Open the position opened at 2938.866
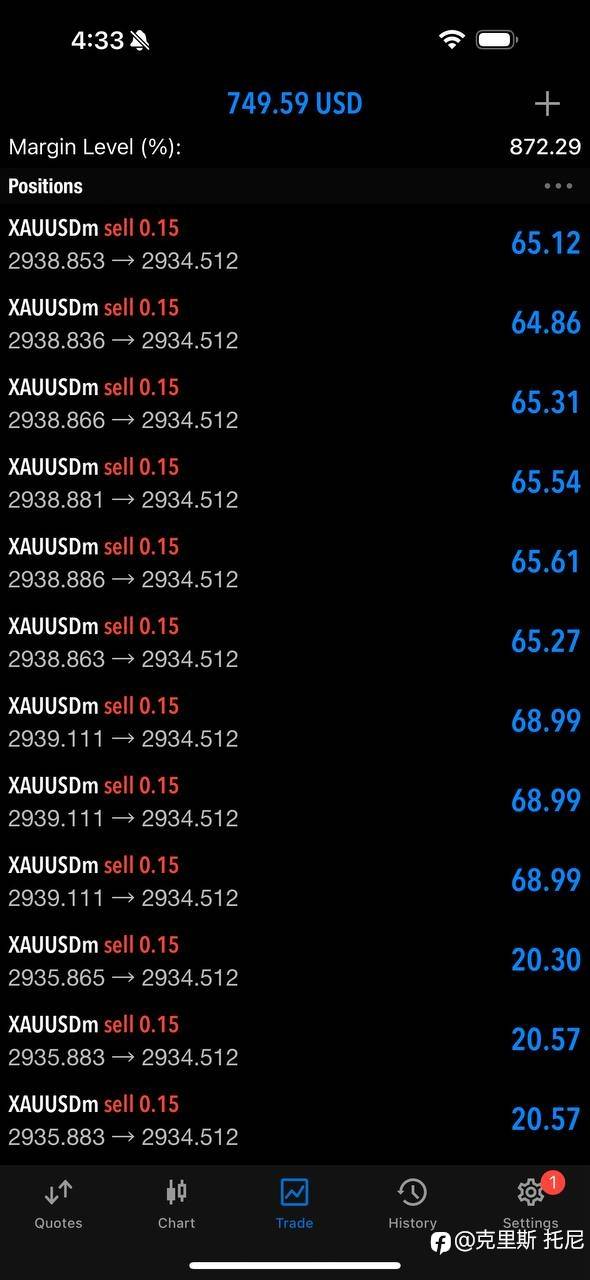Viewport: 590px width, 1280px height. pyautogui.click(x=295, y=404)
